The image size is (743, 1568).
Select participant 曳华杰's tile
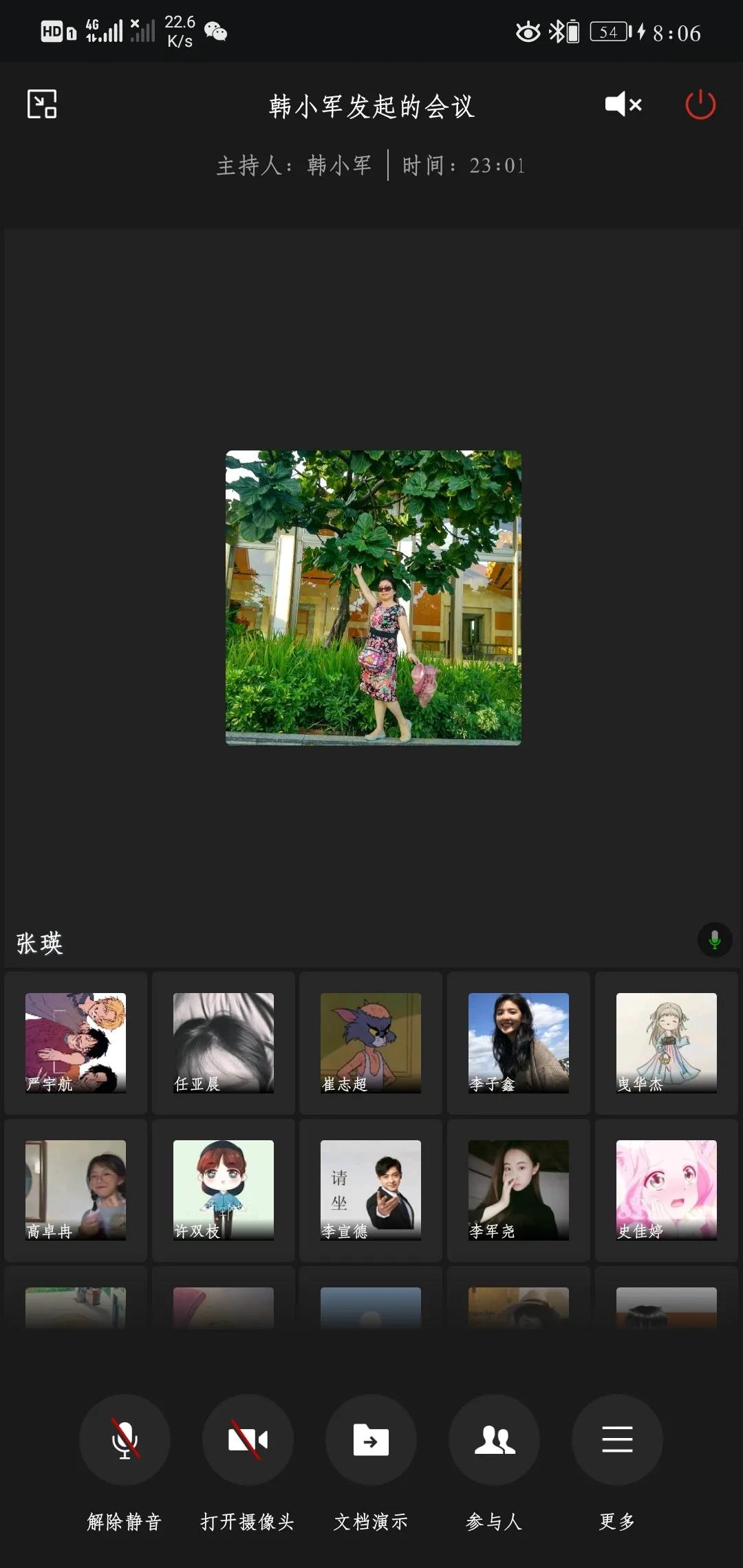tap(666, 1043)
